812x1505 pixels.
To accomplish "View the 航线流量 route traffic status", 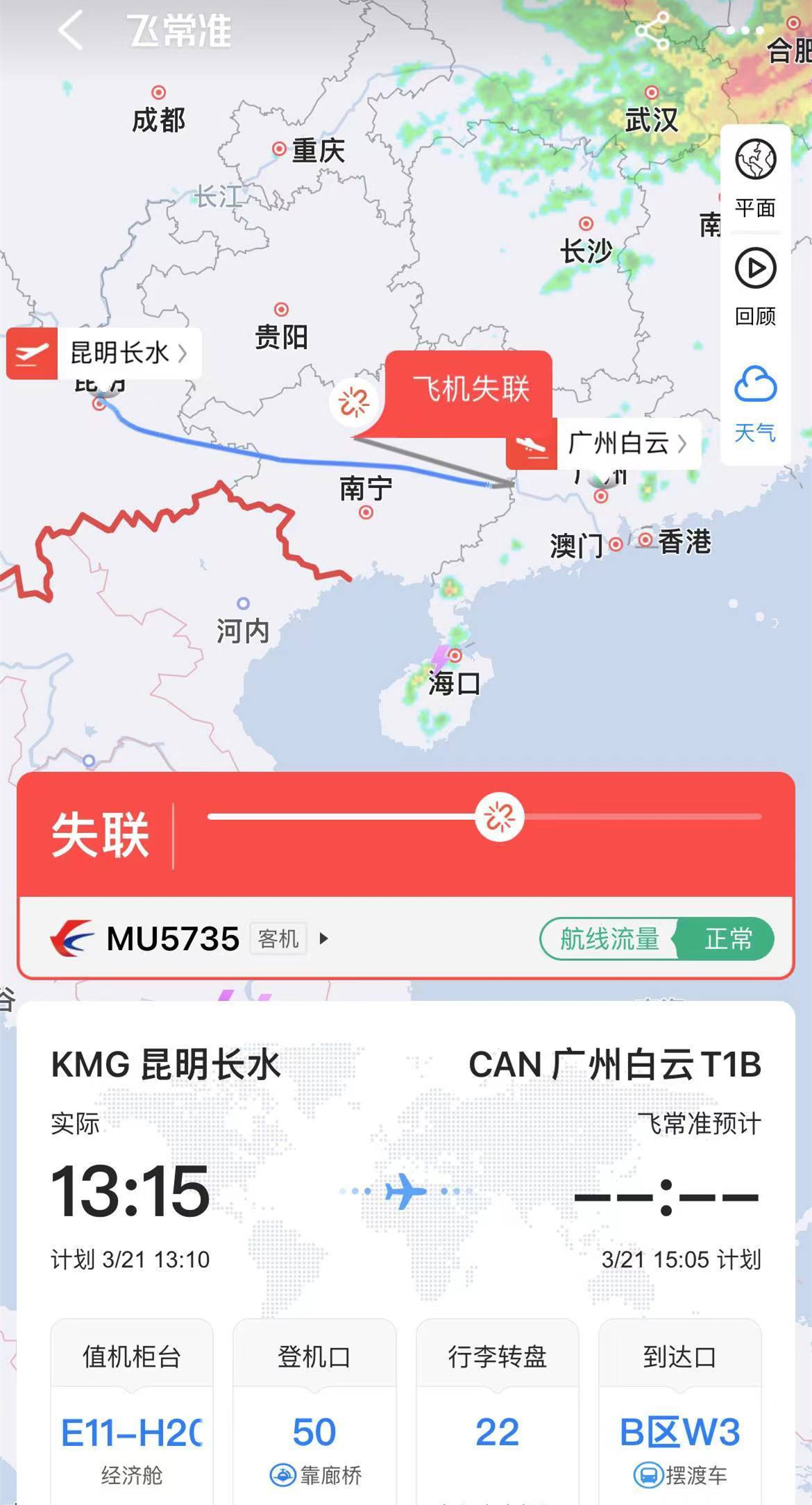I will coord(656,939).
